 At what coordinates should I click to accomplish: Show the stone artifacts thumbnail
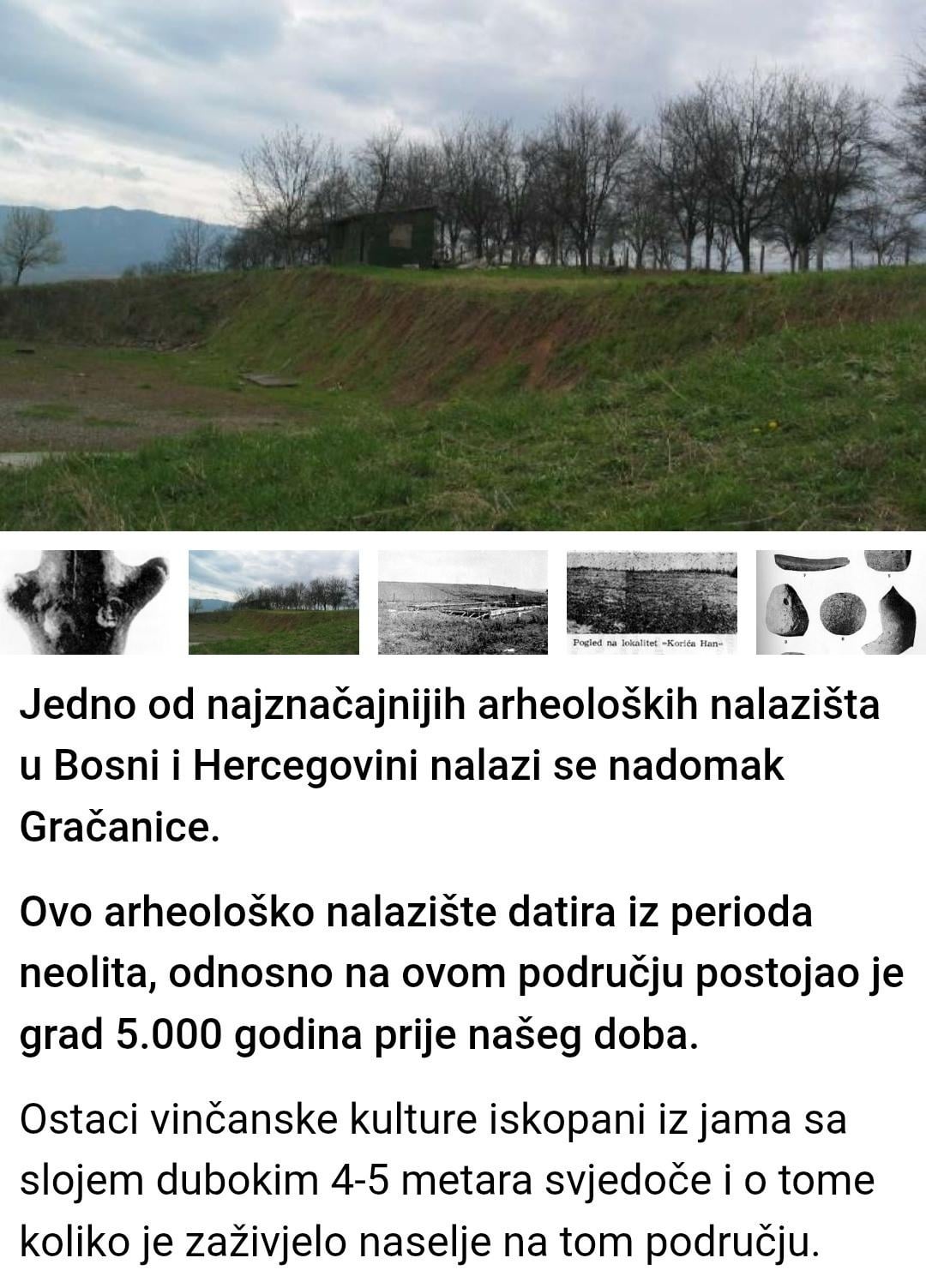(x=840, y=602)
